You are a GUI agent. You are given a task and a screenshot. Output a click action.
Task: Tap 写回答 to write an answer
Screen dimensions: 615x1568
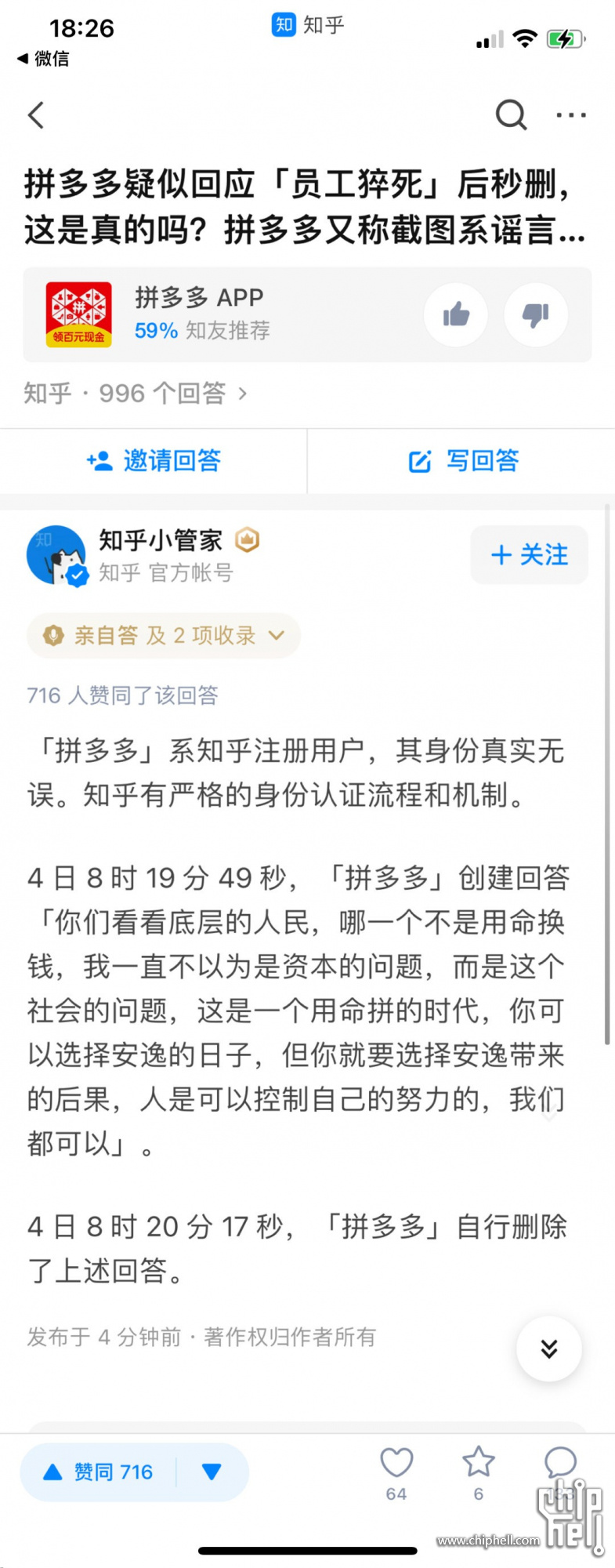463,461
